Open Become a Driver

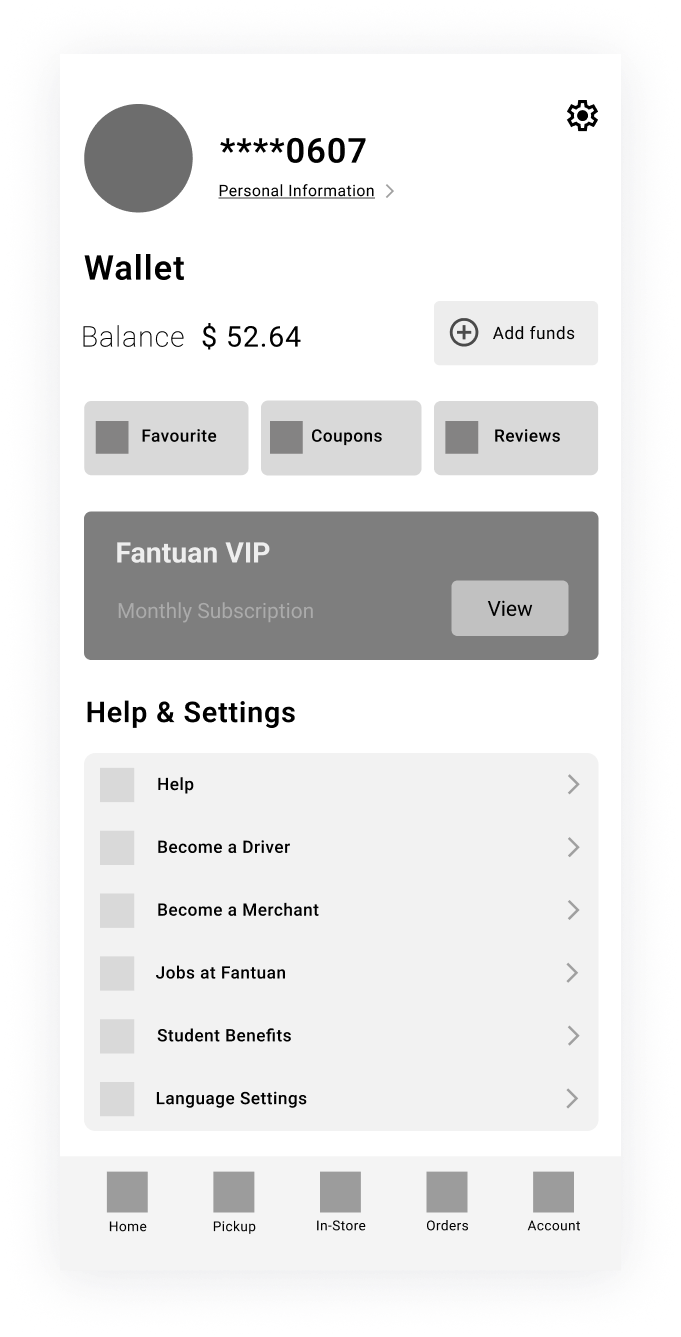point(340,848)
